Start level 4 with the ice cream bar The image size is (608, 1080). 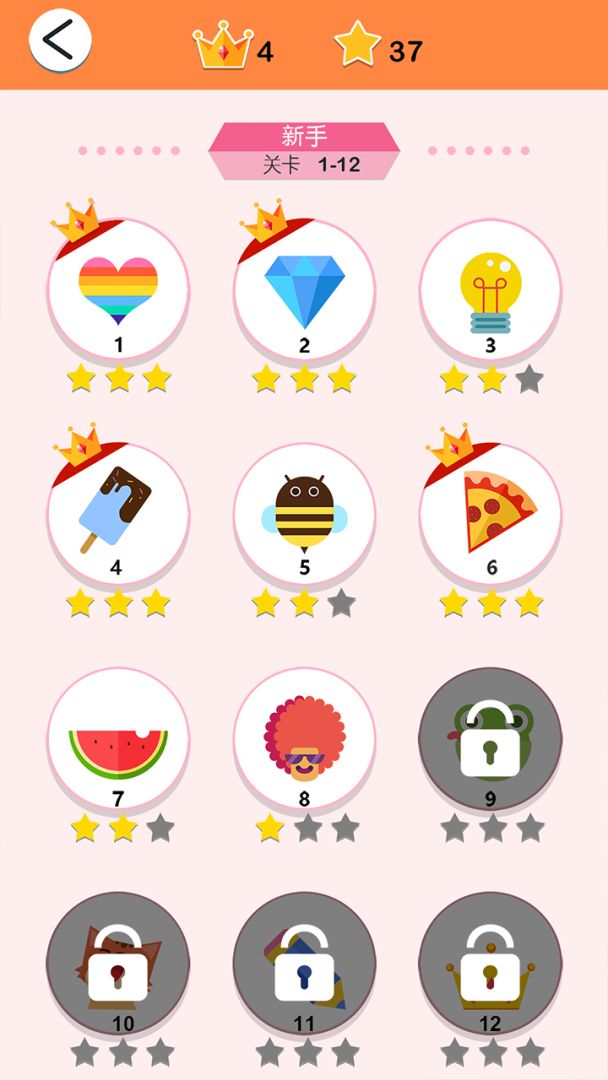point(118,513)
